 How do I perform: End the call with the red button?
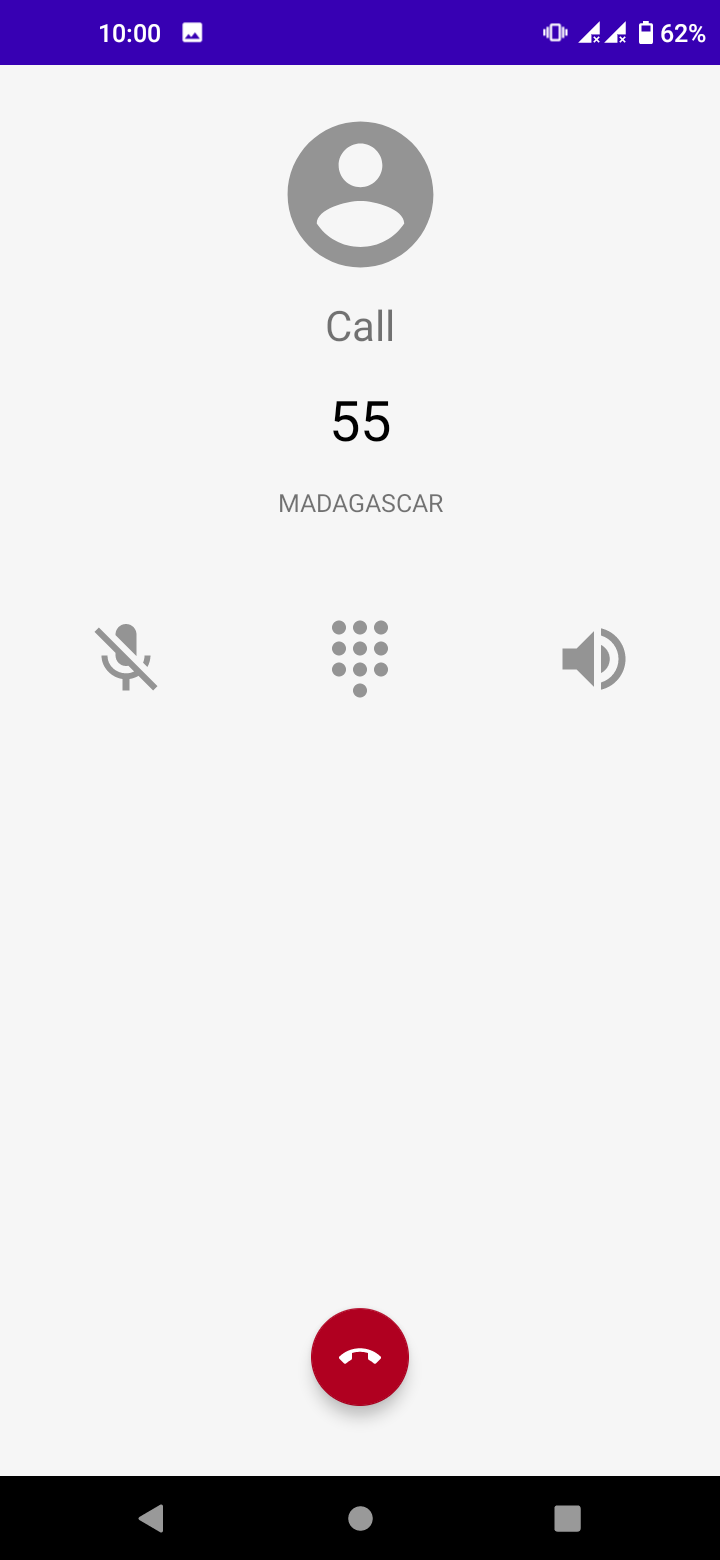pyautogui.click(x=360, y=1357)
